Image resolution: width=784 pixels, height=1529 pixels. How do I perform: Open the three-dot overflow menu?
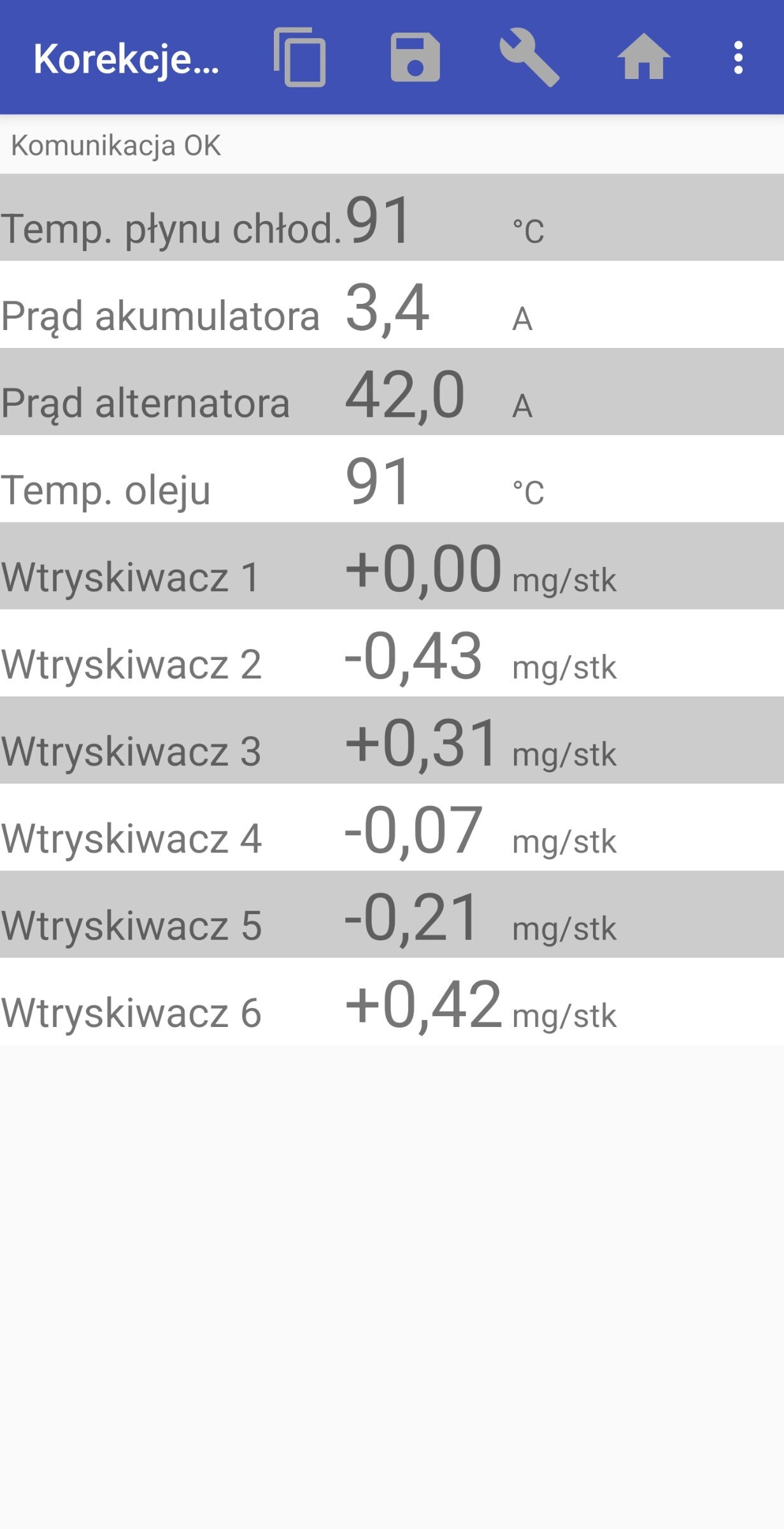pyautogui.click(x=738, y=58)
